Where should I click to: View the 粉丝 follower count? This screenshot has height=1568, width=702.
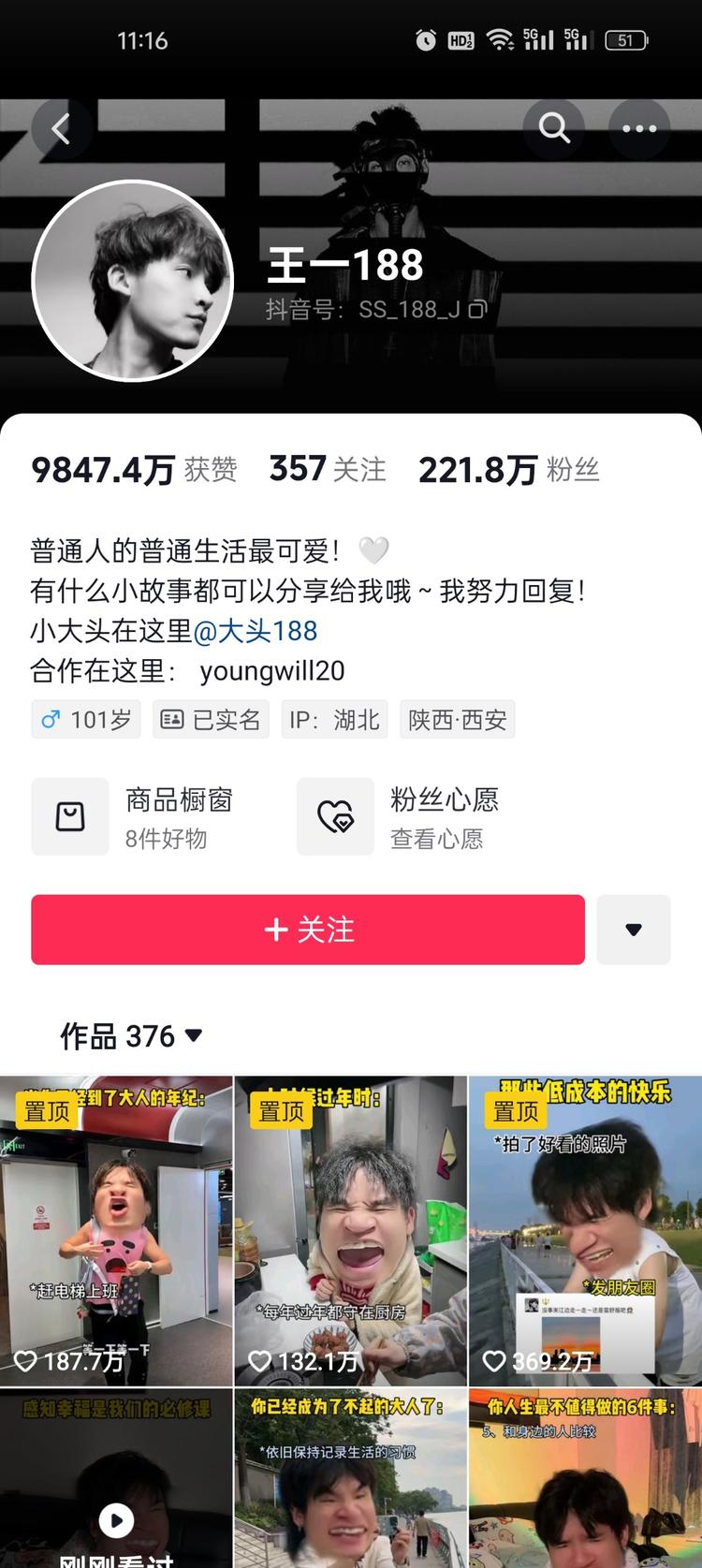512,470
